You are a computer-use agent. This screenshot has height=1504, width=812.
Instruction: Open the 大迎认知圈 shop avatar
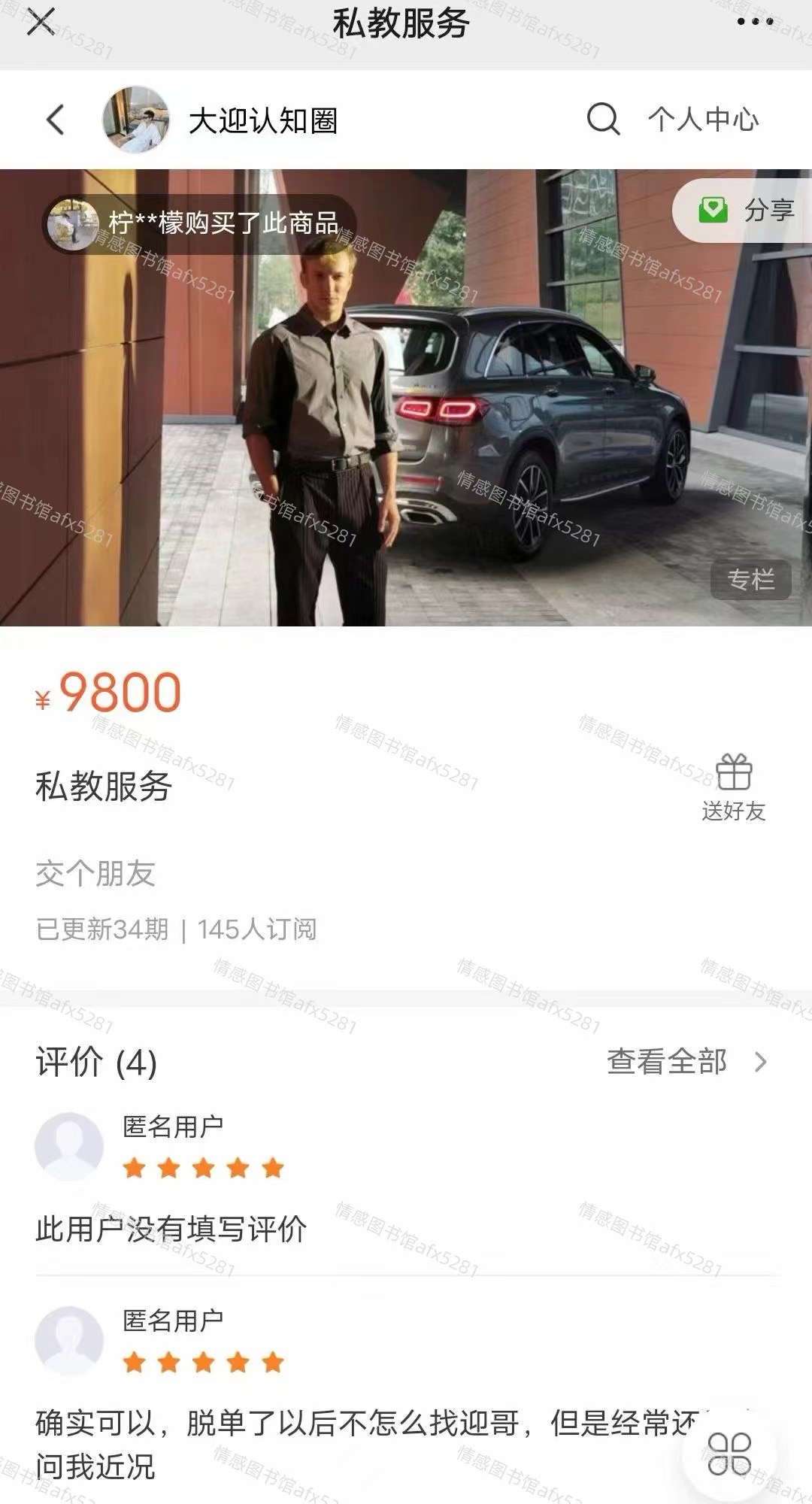click(136, 120)
